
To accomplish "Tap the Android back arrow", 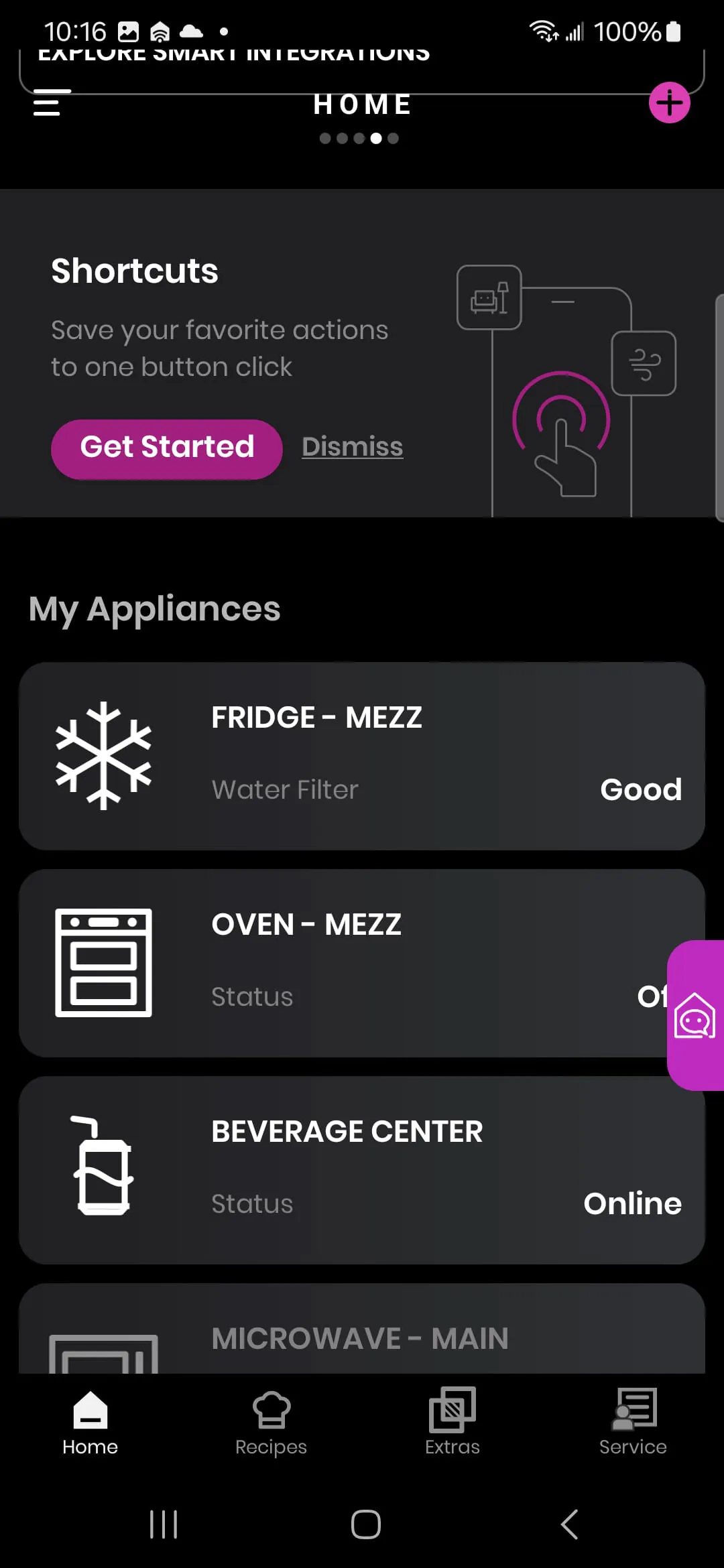I will point(569,1524).
